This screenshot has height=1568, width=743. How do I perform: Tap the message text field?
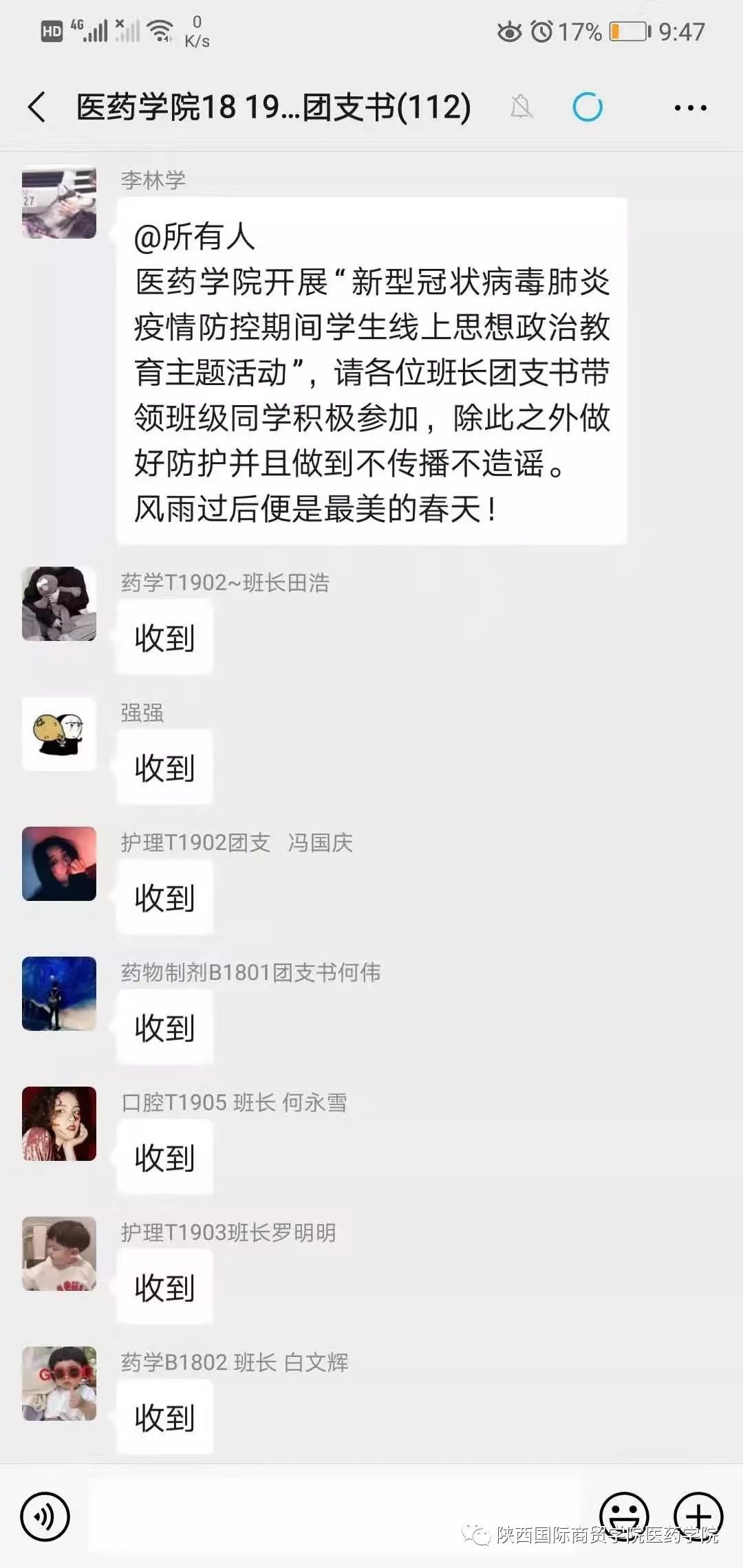(334, 1516)
